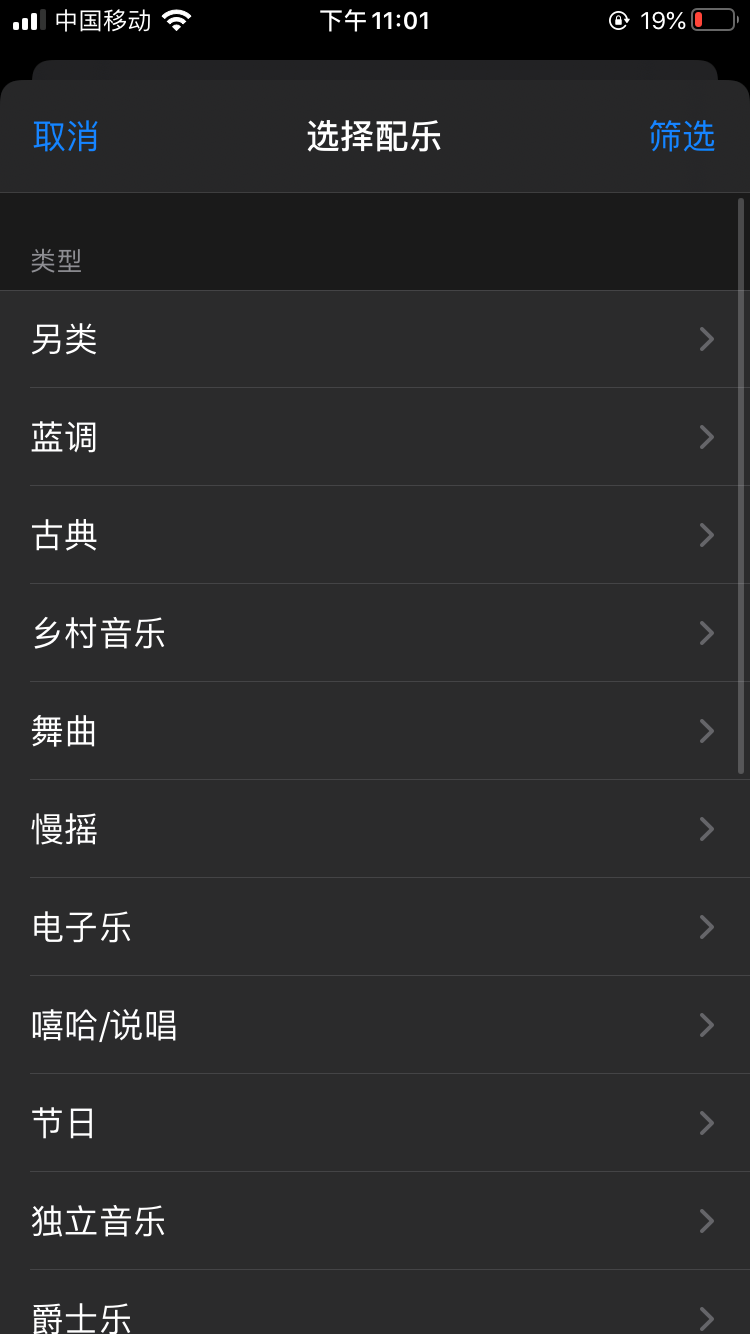Open 乡村音乐 genre list
The height and width of the screenshot is (1334, 750).
point(374,633)
